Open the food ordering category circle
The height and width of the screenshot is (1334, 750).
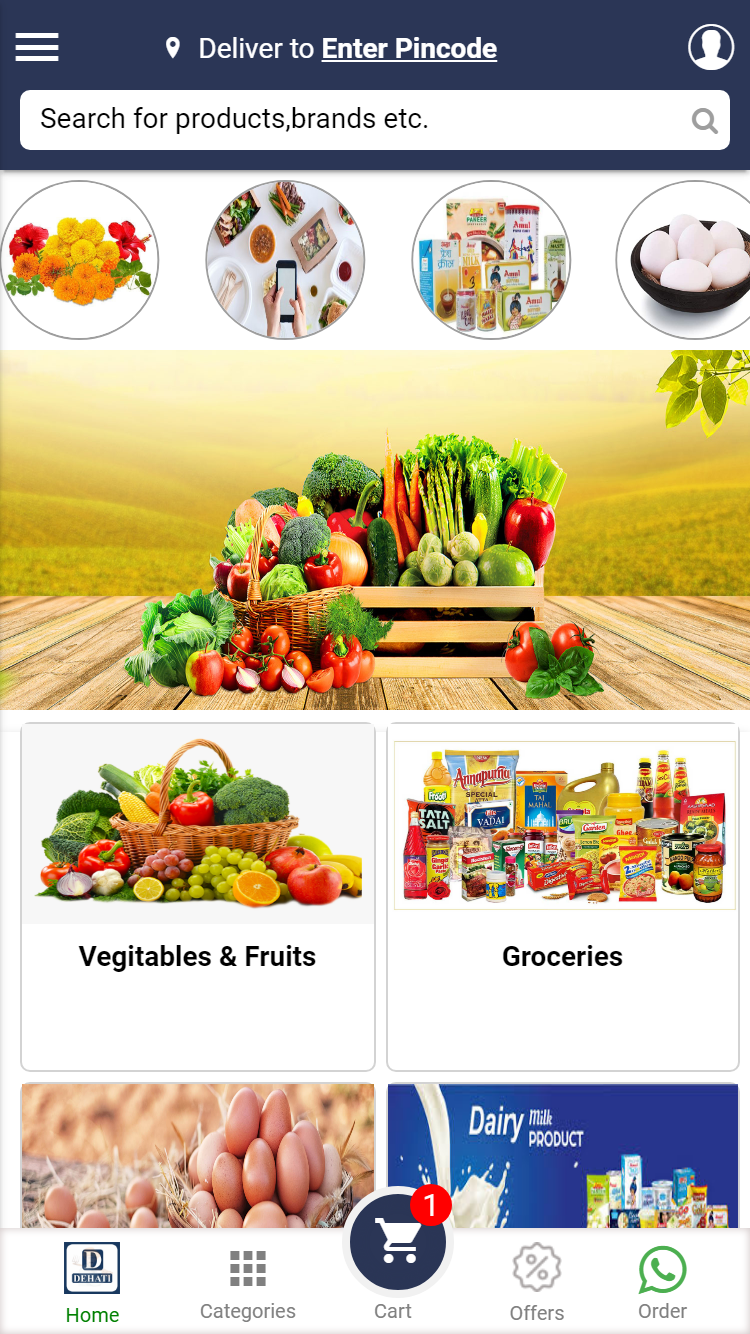285,260
